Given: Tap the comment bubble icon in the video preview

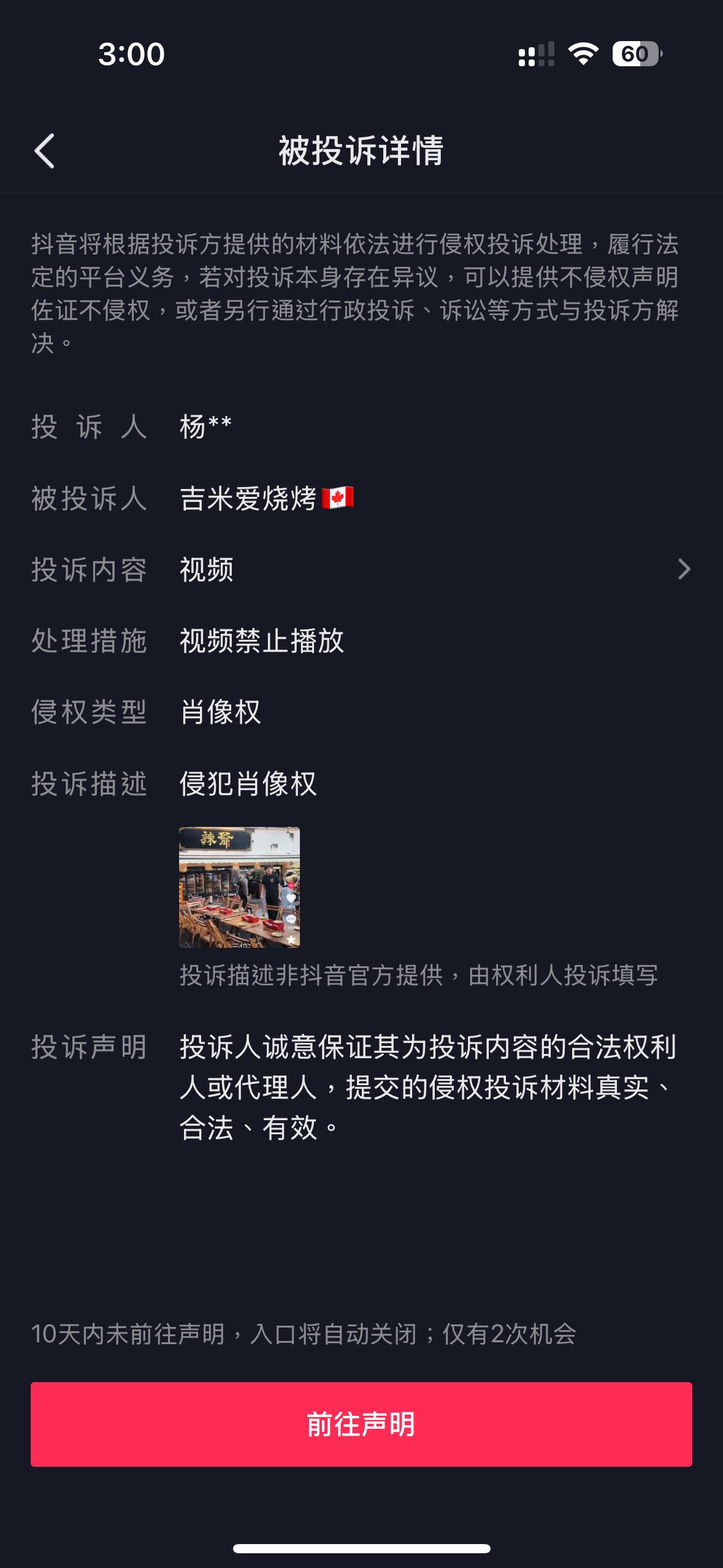Looking at the screenshot, I should (x=291, y=918).
